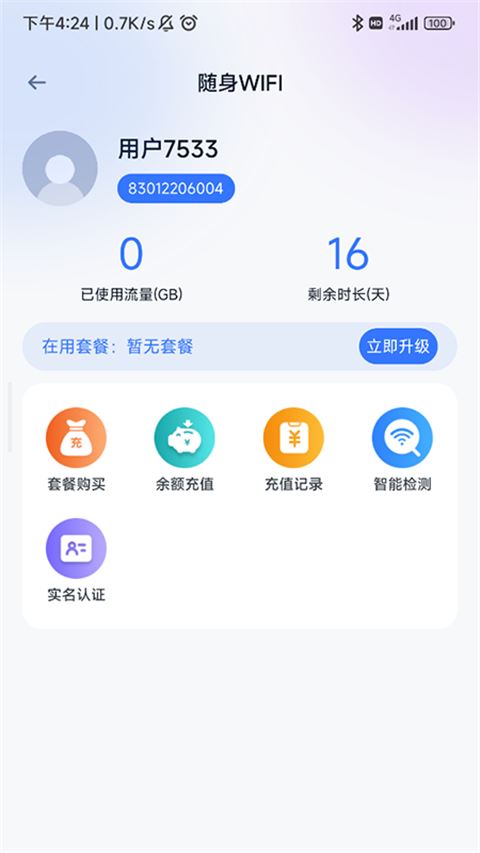
Task: Open 实名认证 real-name verification
Action: coord(76,560)
